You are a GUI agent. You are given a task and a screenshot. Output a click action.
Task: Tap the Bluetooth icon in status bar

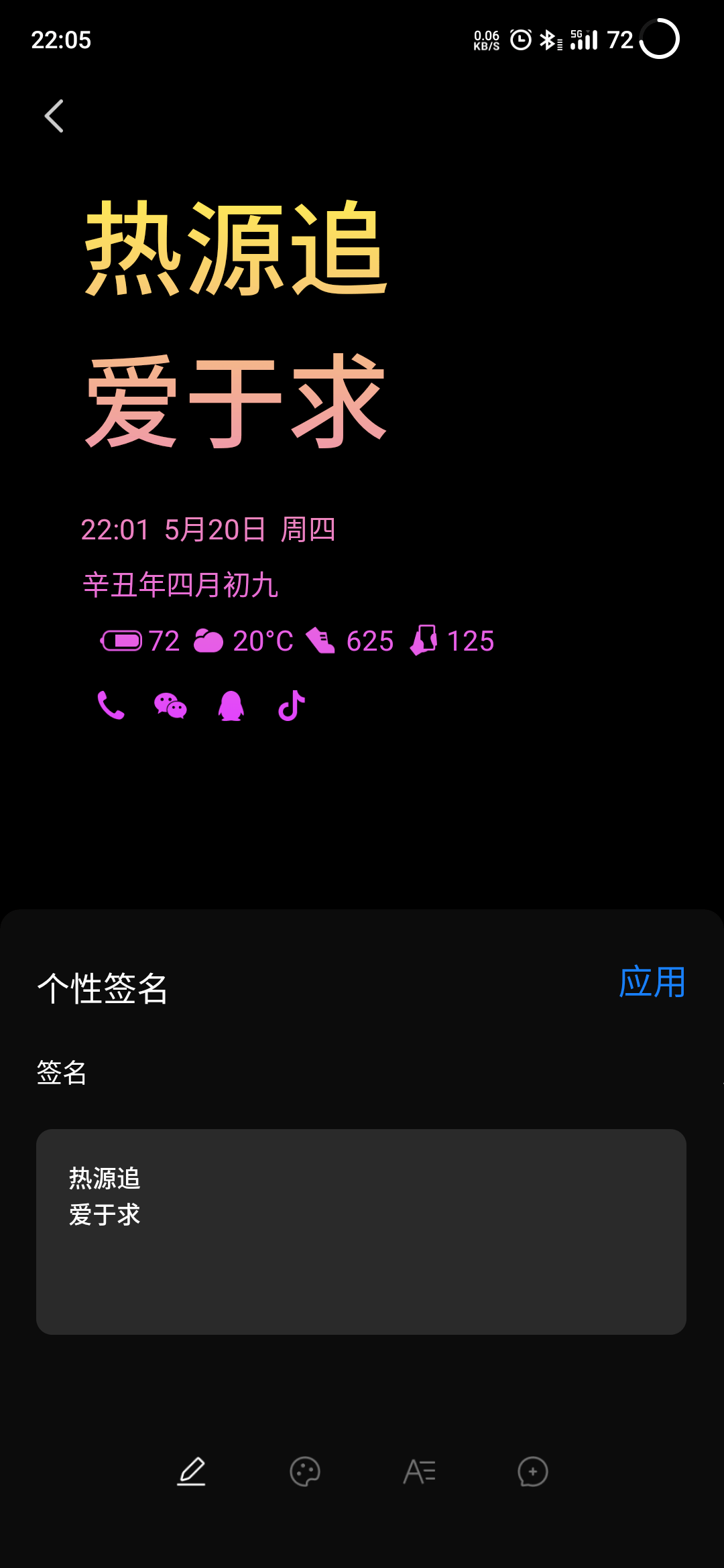(548, 40)
